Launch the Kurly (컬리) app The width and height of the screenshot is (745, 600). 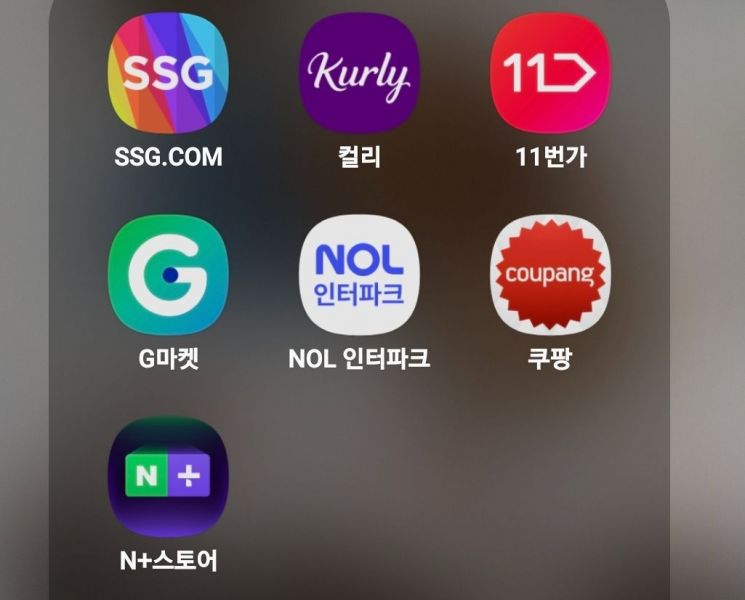(359, 73)
